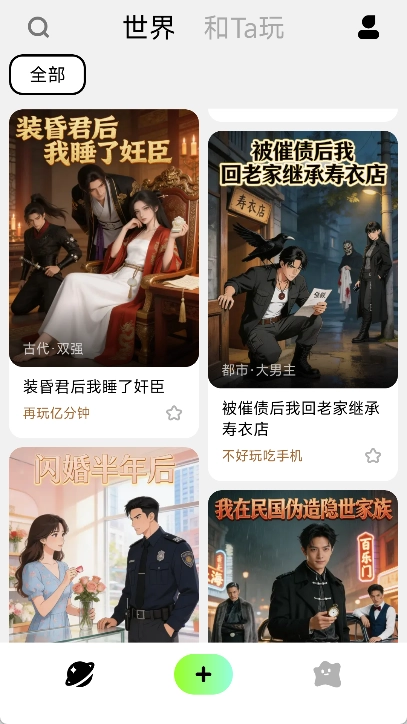Star the 被催债后我回老家继承寿衣店 story
Viewport: 407px width, 724px height.
(373, 456)
